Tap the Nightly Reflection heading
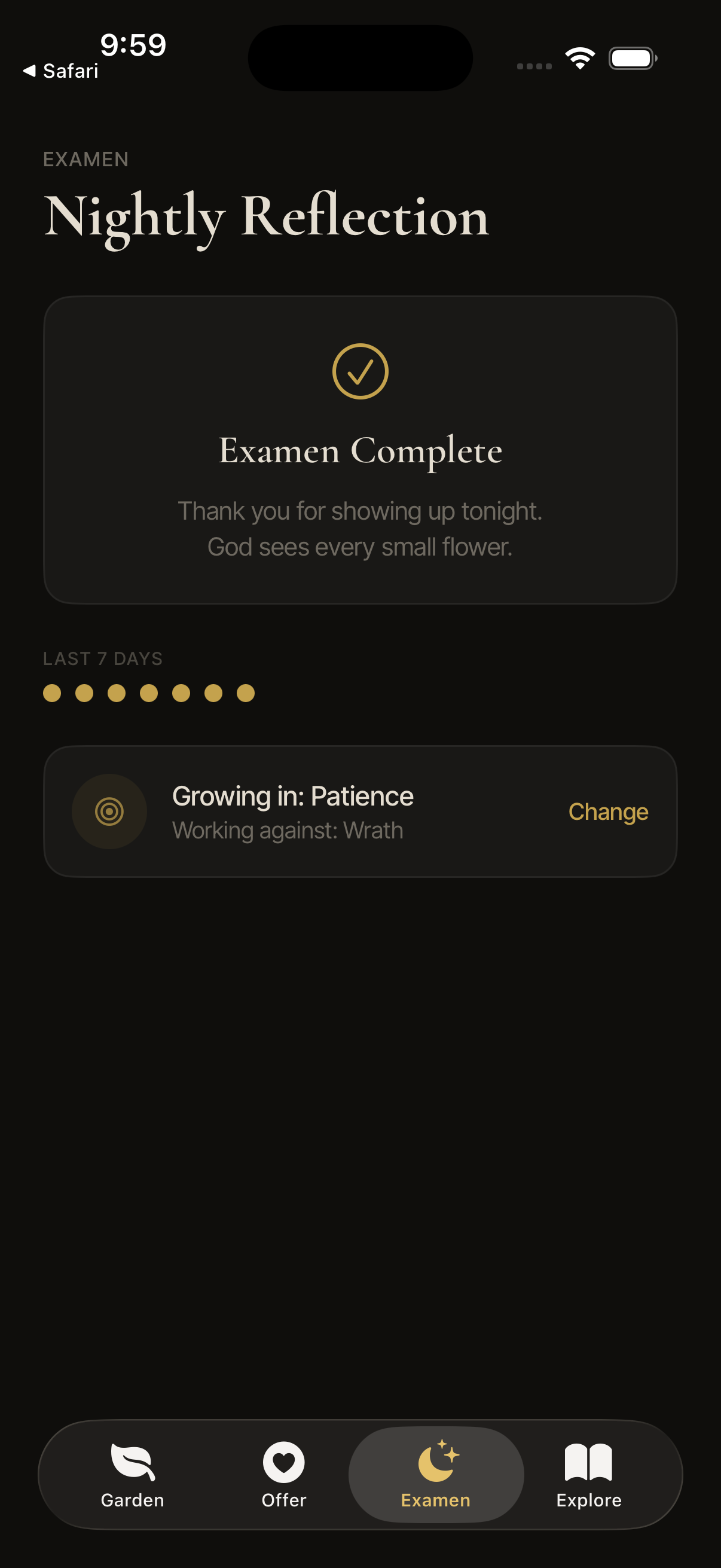Image resolution: width=721 pixels, height=1568 pixels. point(267,216)
